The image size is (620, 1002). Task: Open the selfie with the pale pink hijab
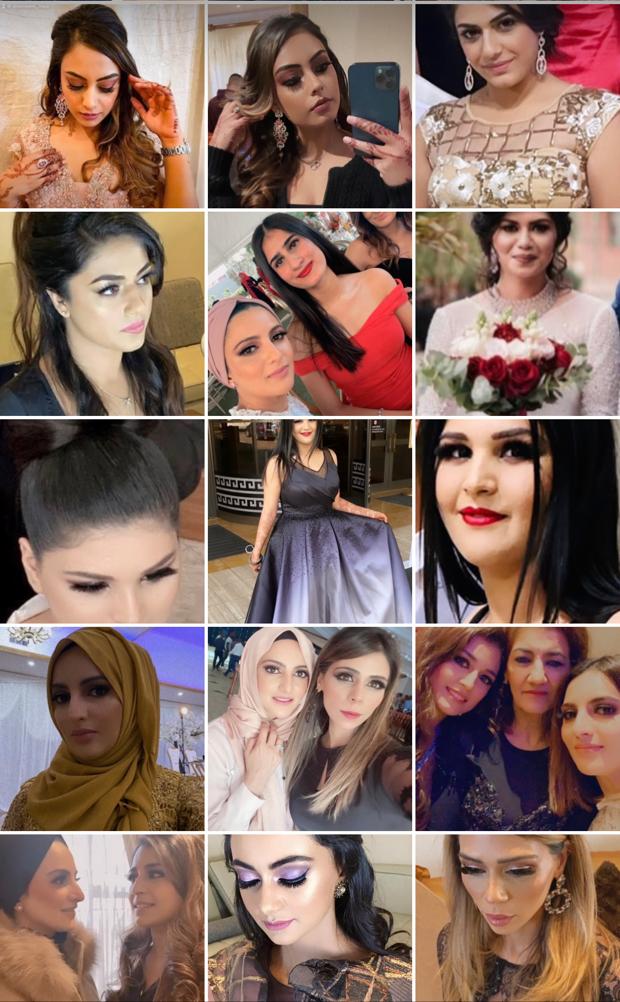pyautogui.click(x=310, y=729)
